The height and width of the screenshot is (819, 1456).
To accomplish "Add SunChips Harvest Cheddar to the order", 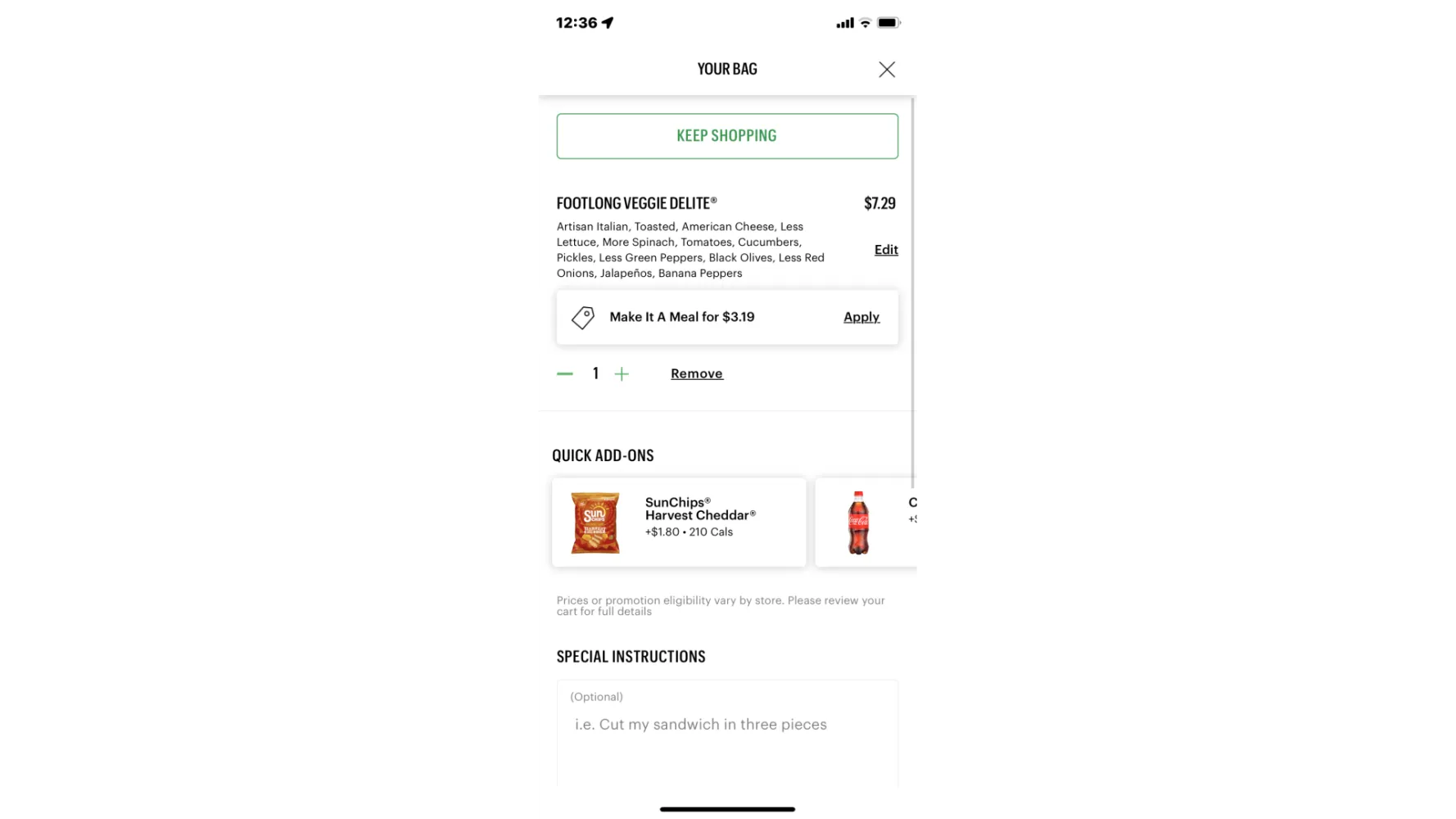I will coord(678,523).
